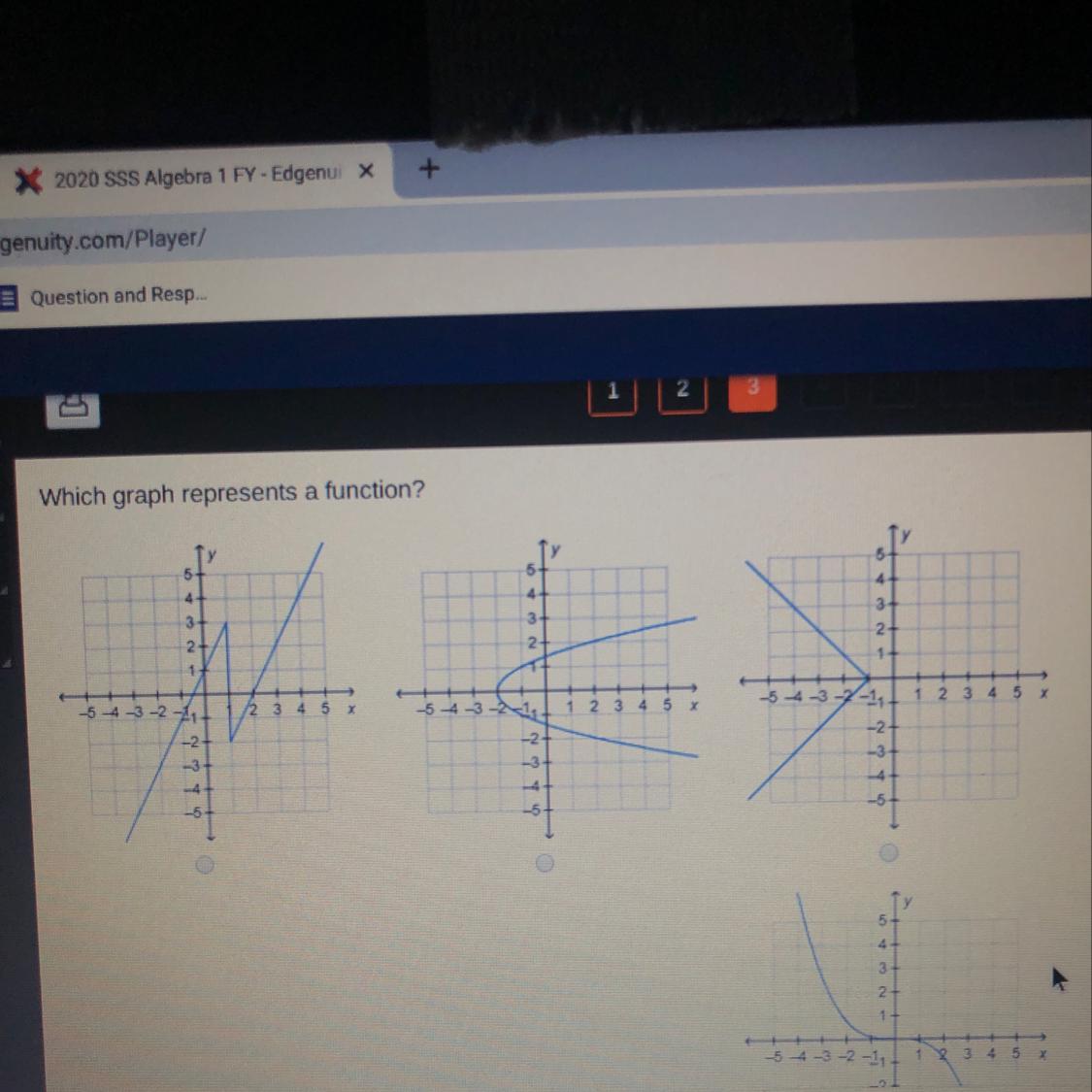The height and width of the screenshot is (1092, 1092).
Task: Go to question 1
Action: click(612, 391)
